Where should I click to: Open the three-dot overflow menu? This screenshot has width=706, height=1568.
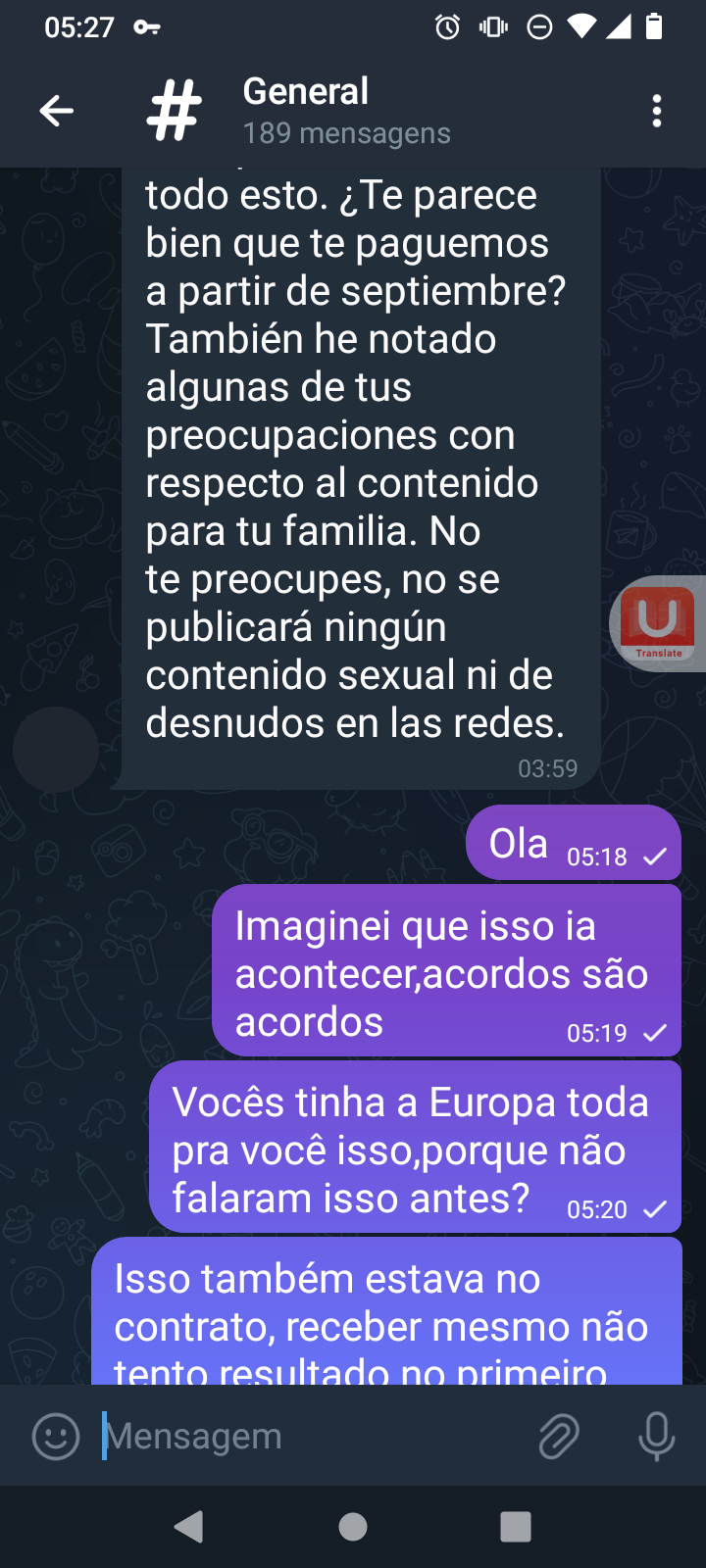click(657, 111)
